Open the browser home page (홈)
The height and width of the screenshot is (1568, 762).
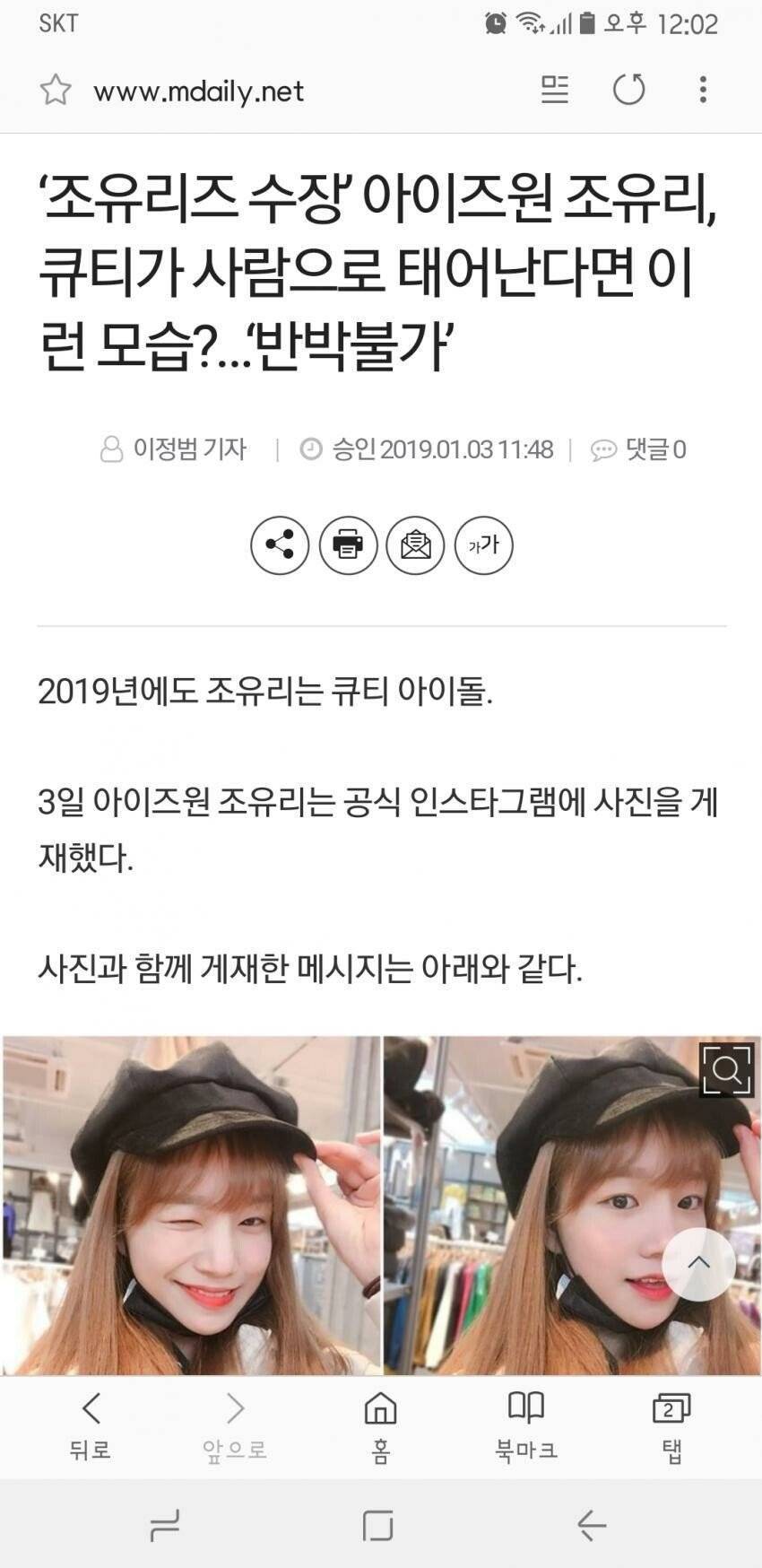pos(380,1425)
